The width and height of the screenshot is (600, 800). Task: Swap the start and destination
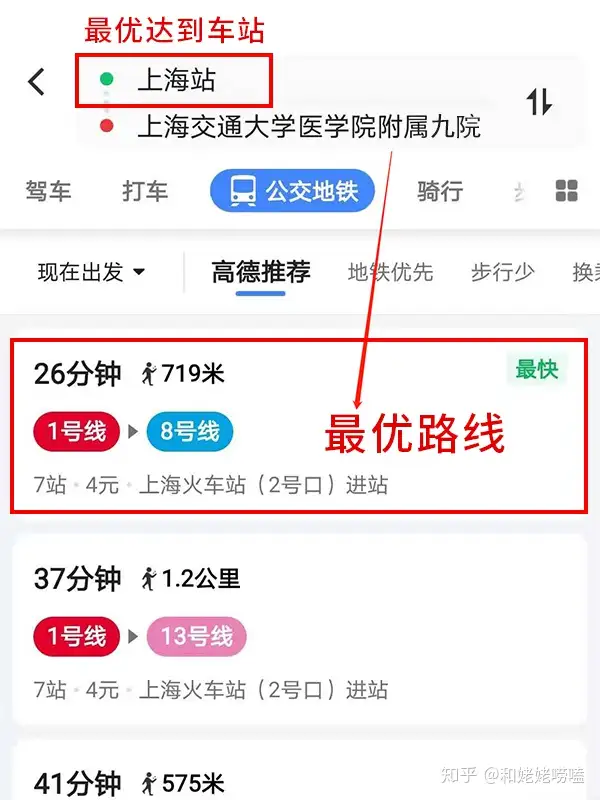point(539,100)
